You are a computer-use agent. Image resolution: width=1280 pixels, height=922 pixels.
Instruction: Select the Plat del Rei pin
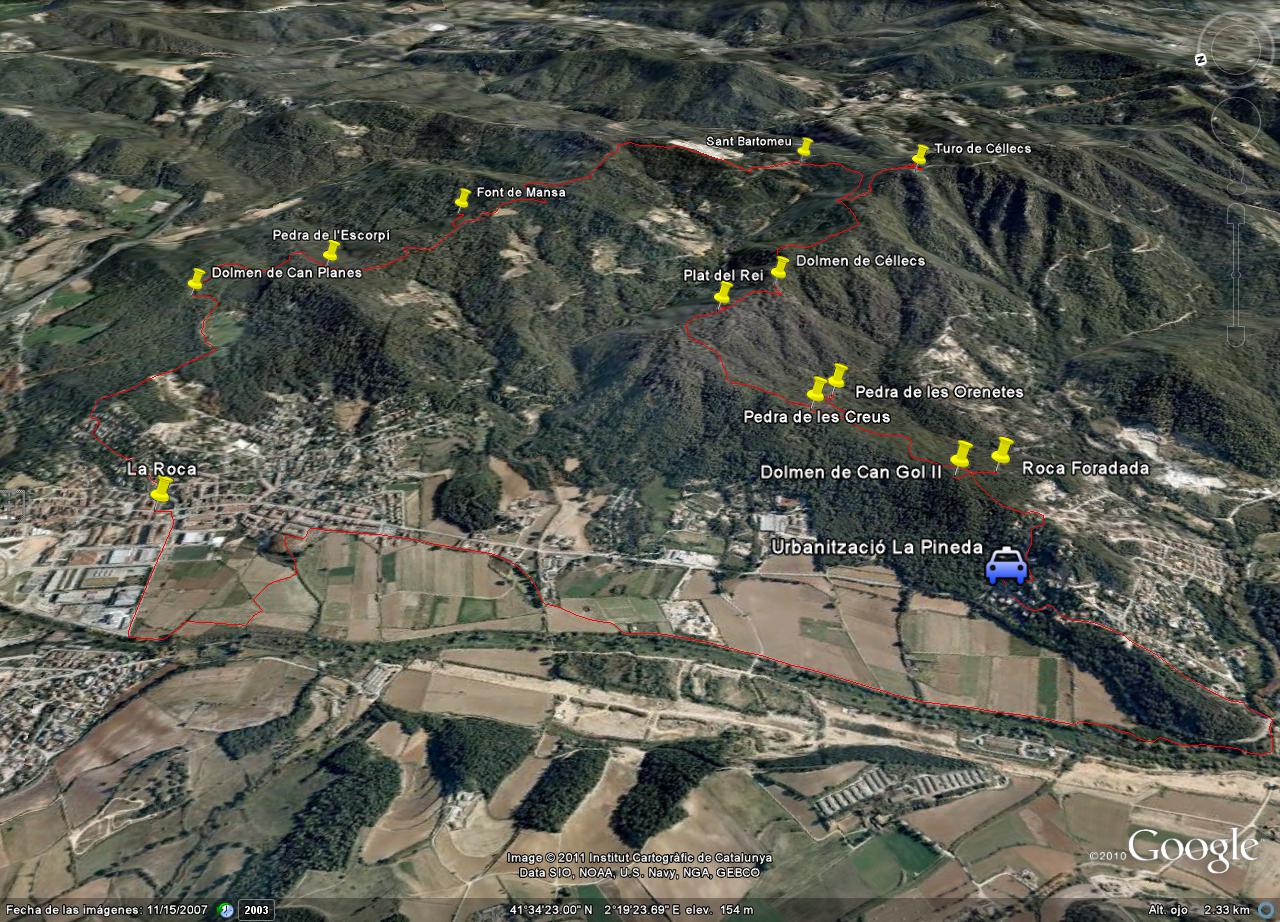pos(724,291)
